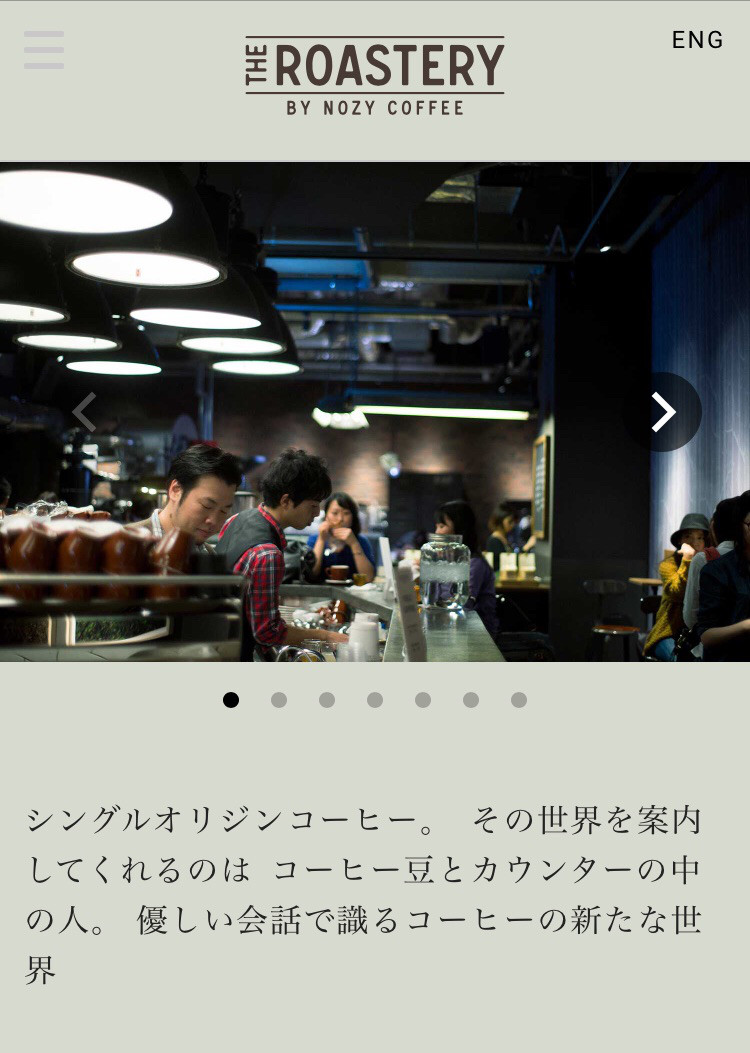Jump to the second slide dot
The width and height of the screenshot is (750, 1053).
279,700
